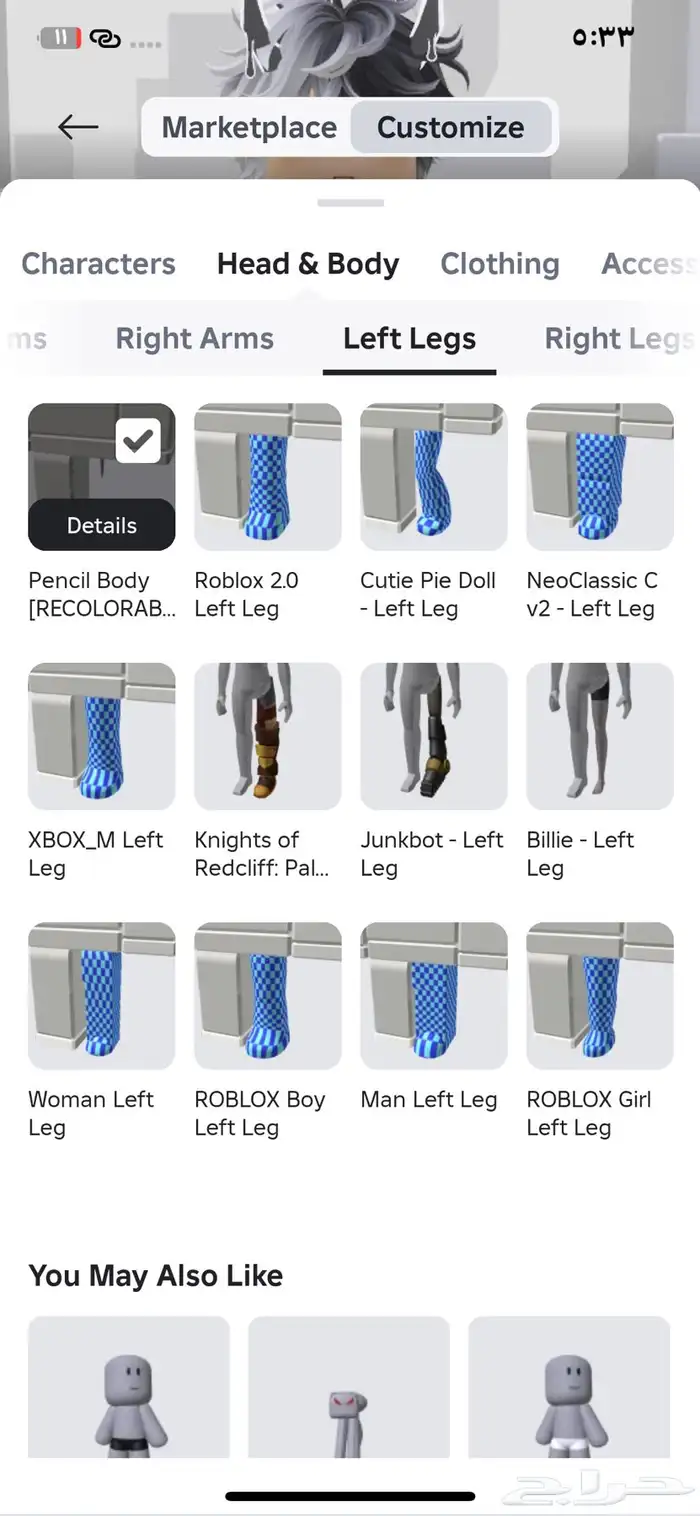Switch to the Clothing tab
Screen dimensions: 700x1516
[499, 264]
